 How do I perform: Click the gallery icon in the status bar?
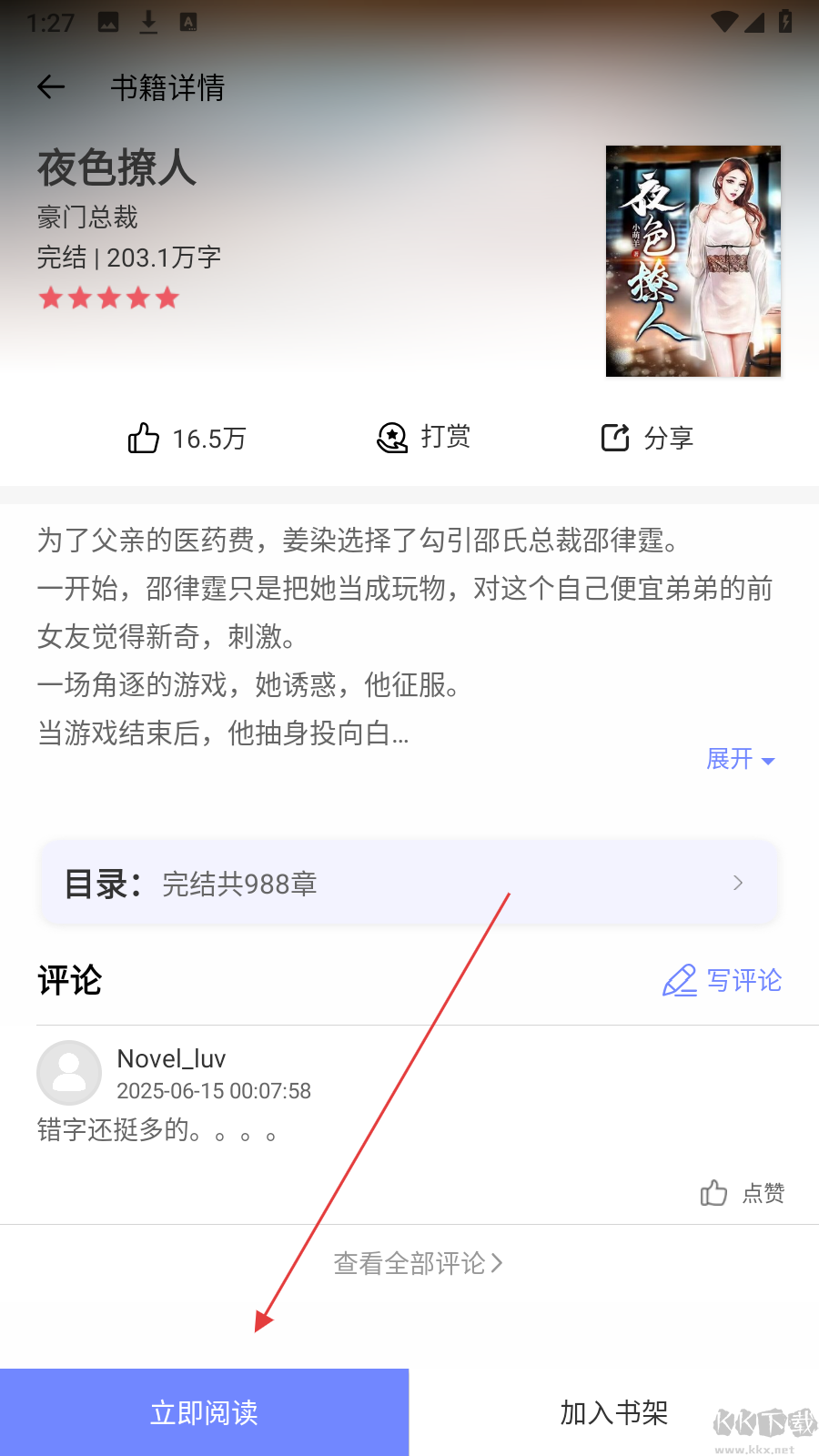(x=110, y=20)
